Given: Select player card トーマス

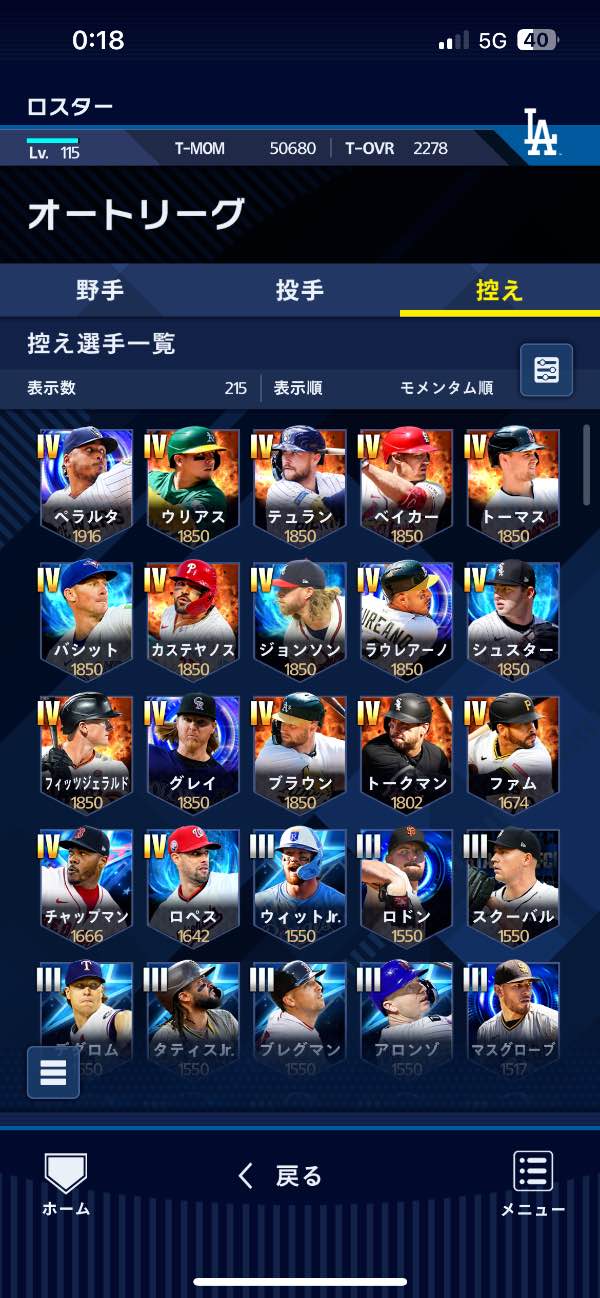Looking at the screenshot, I should [513, 487].
